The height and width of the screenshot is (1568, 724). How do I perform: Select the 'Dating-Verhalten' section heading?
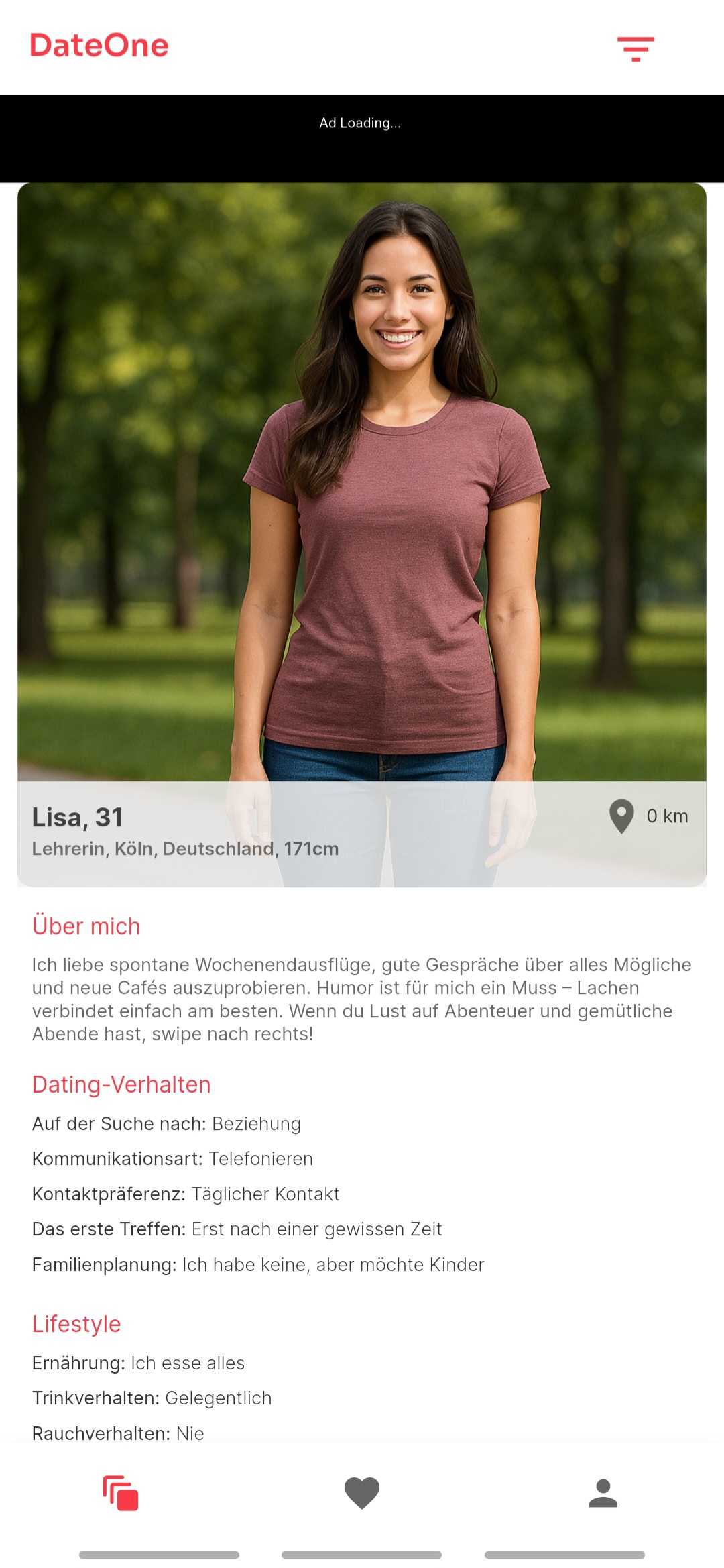(121, 1084)
